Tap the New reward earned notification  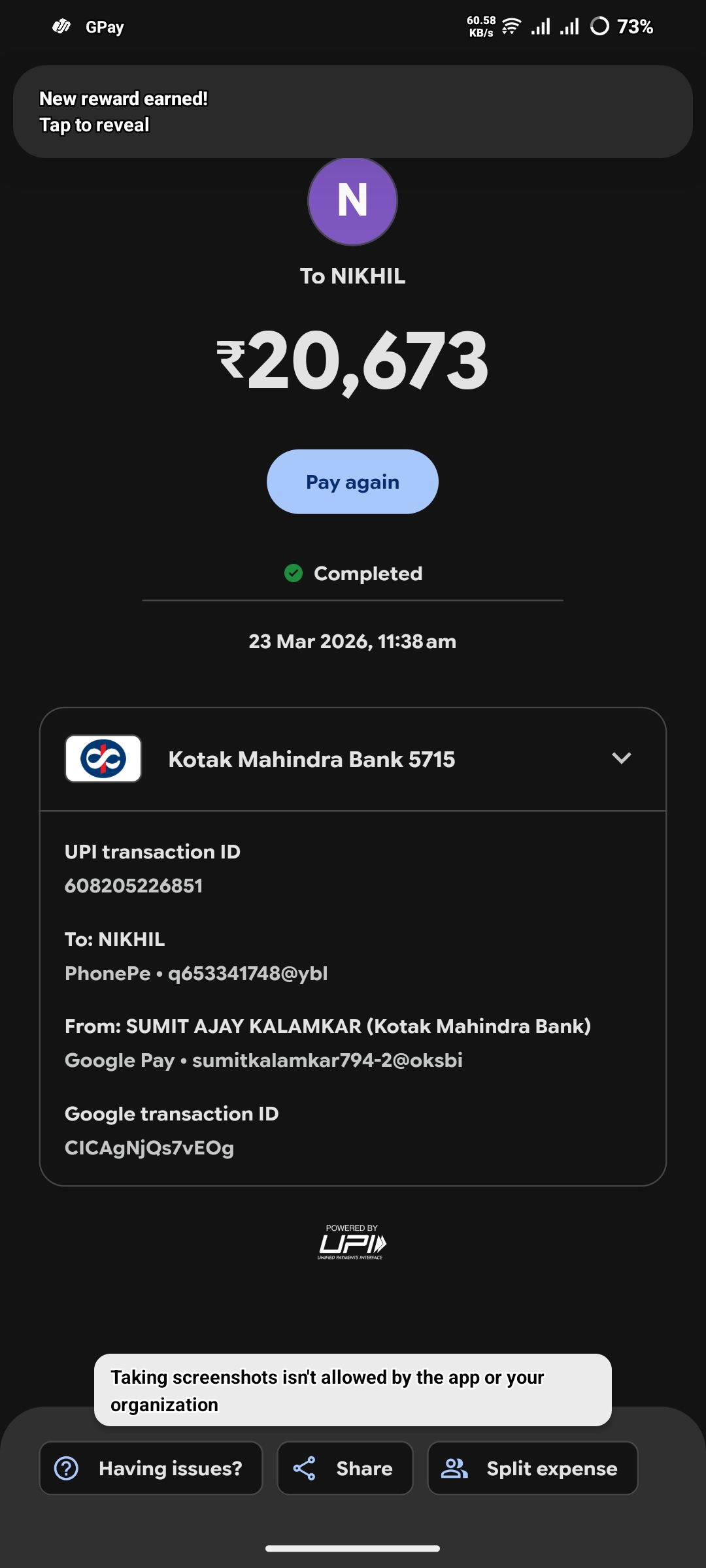(352, 112)
